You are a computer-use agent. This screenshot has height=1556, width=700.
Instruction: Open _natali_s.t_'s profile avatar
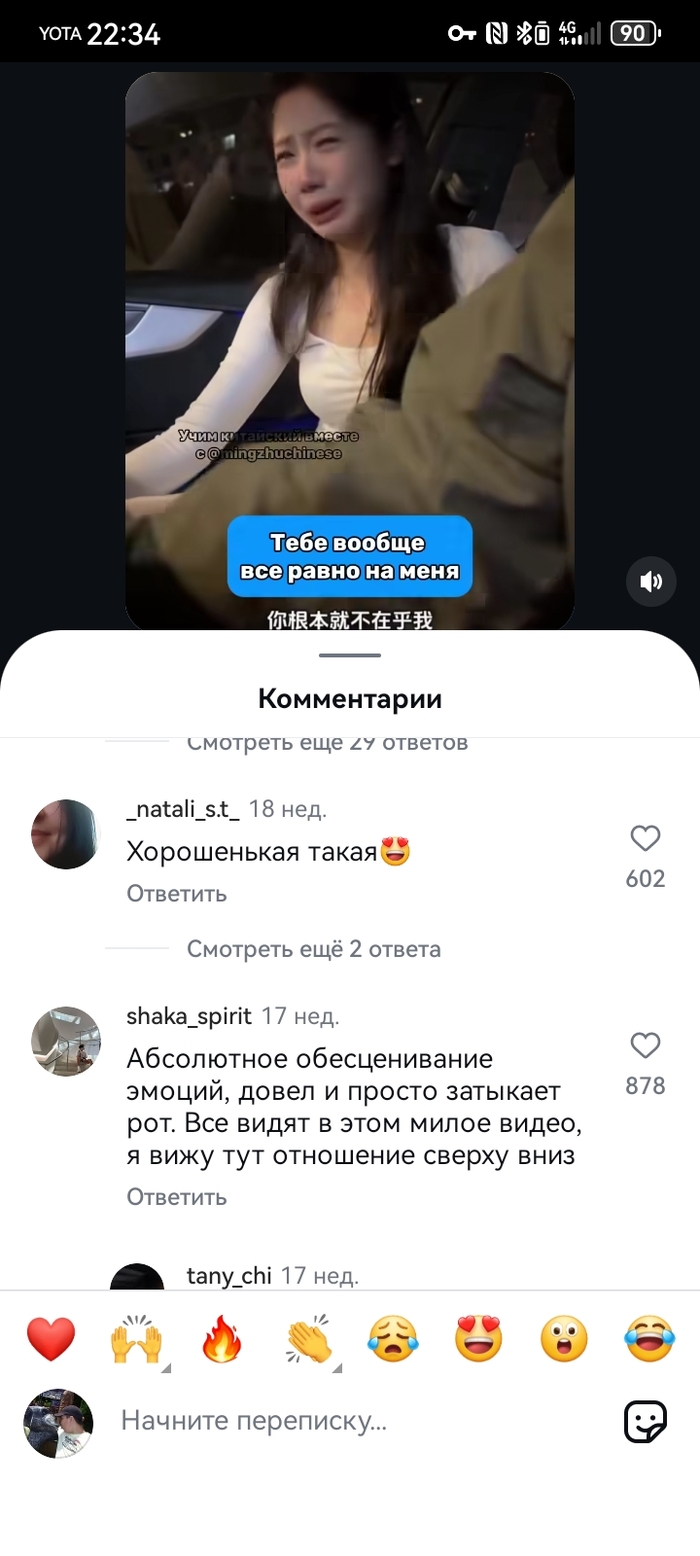66,834
